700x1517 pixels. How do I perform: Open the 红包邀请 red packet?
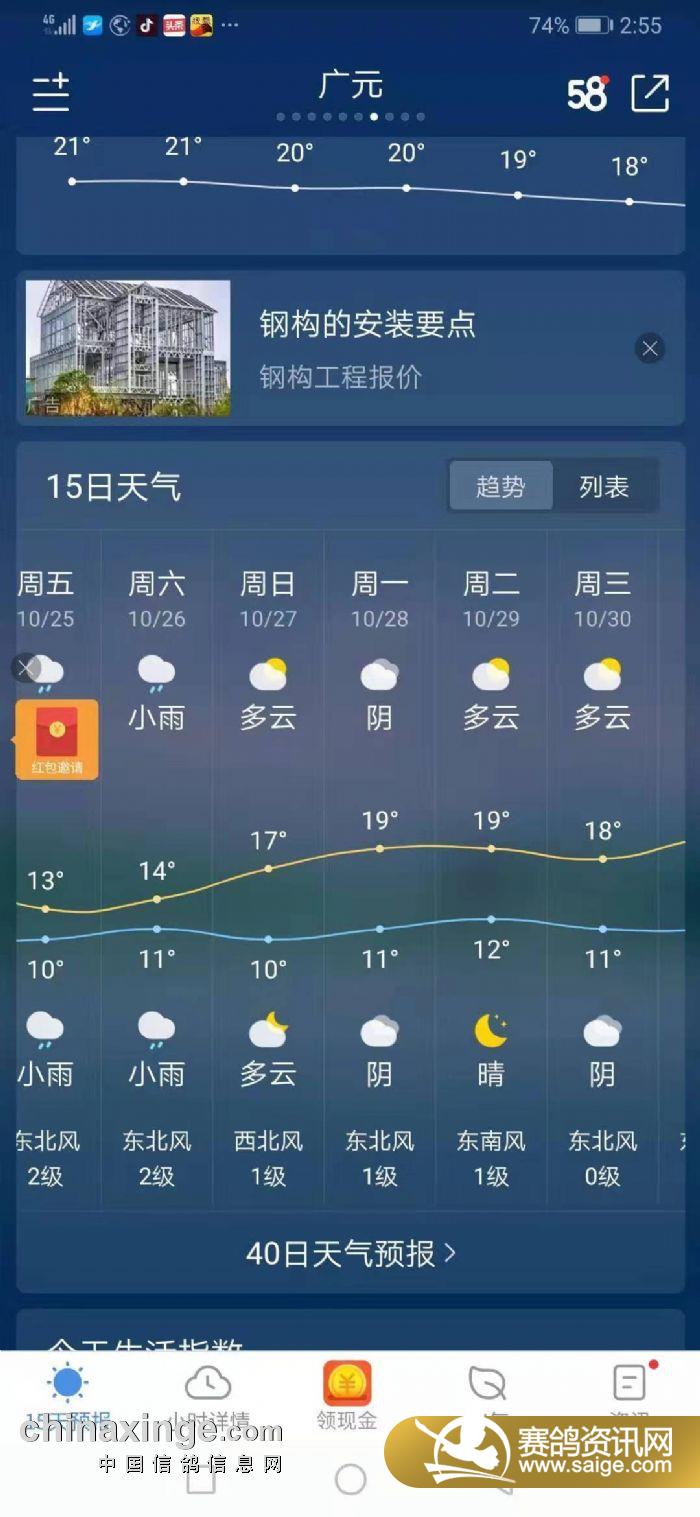point(57,740)
